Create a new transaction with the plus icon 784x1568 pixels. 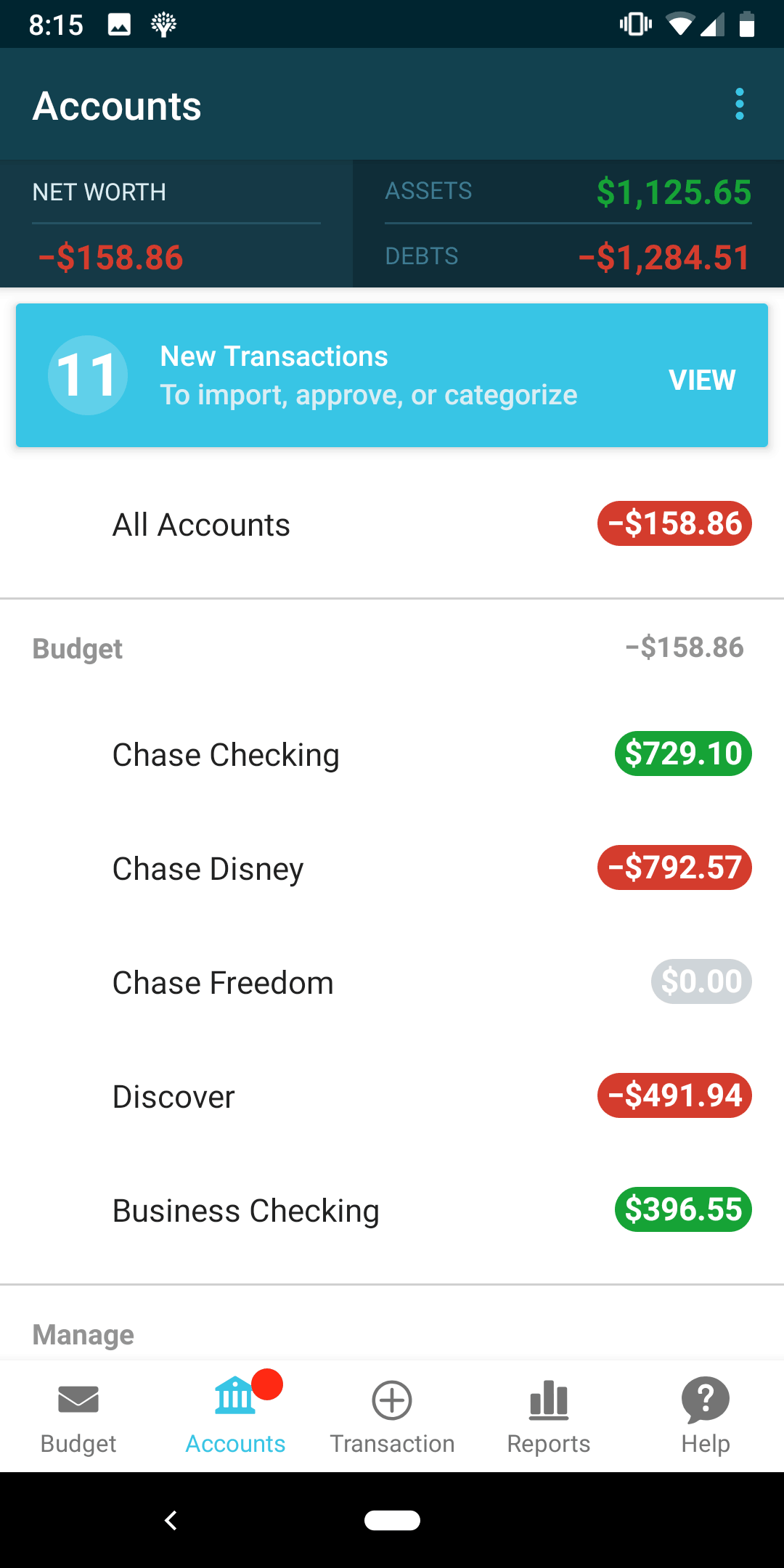pyautogui.click(x=391, y=1401)
